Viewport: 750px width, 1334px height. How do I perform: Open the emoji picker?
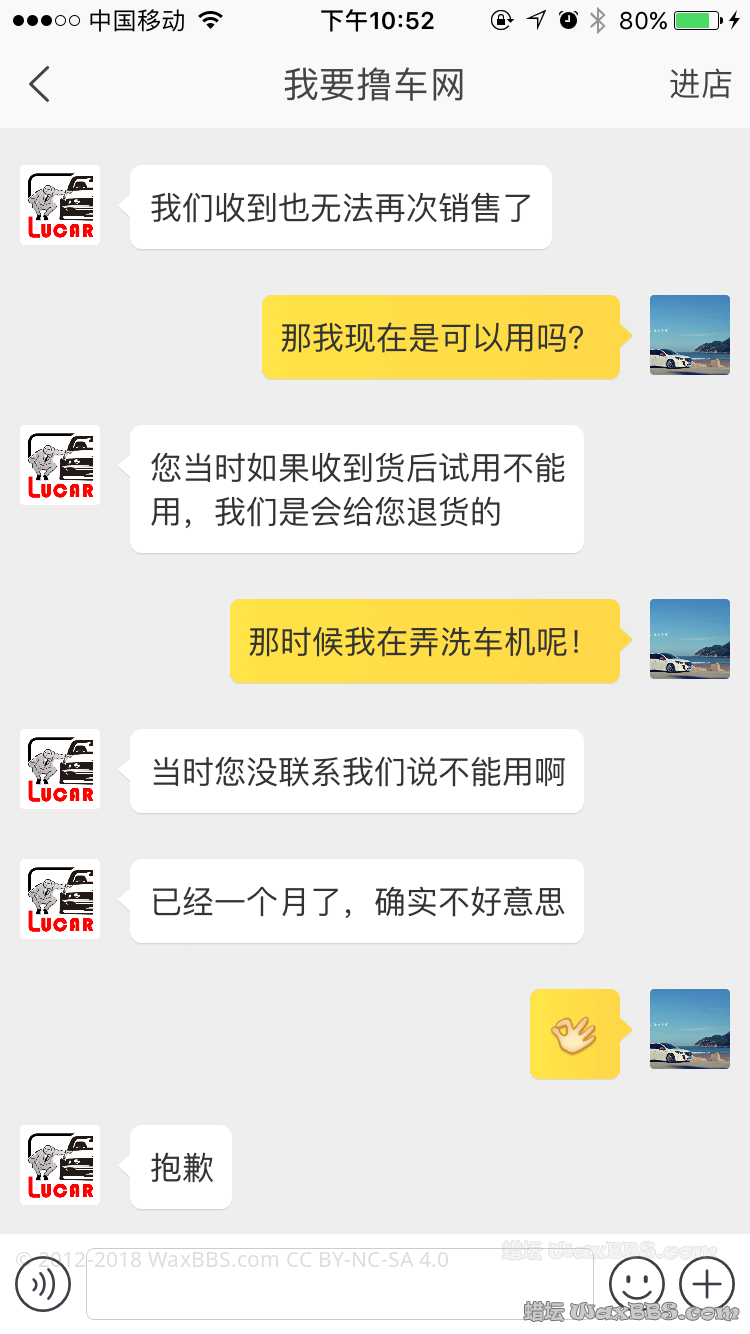pyautogui.click(x=637, y=1283)
